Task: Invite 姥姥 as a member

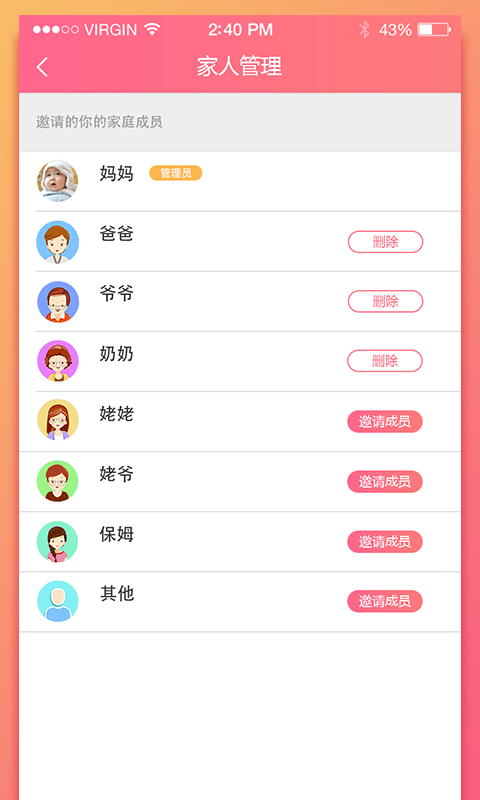Action: click(x=385, y=421)
